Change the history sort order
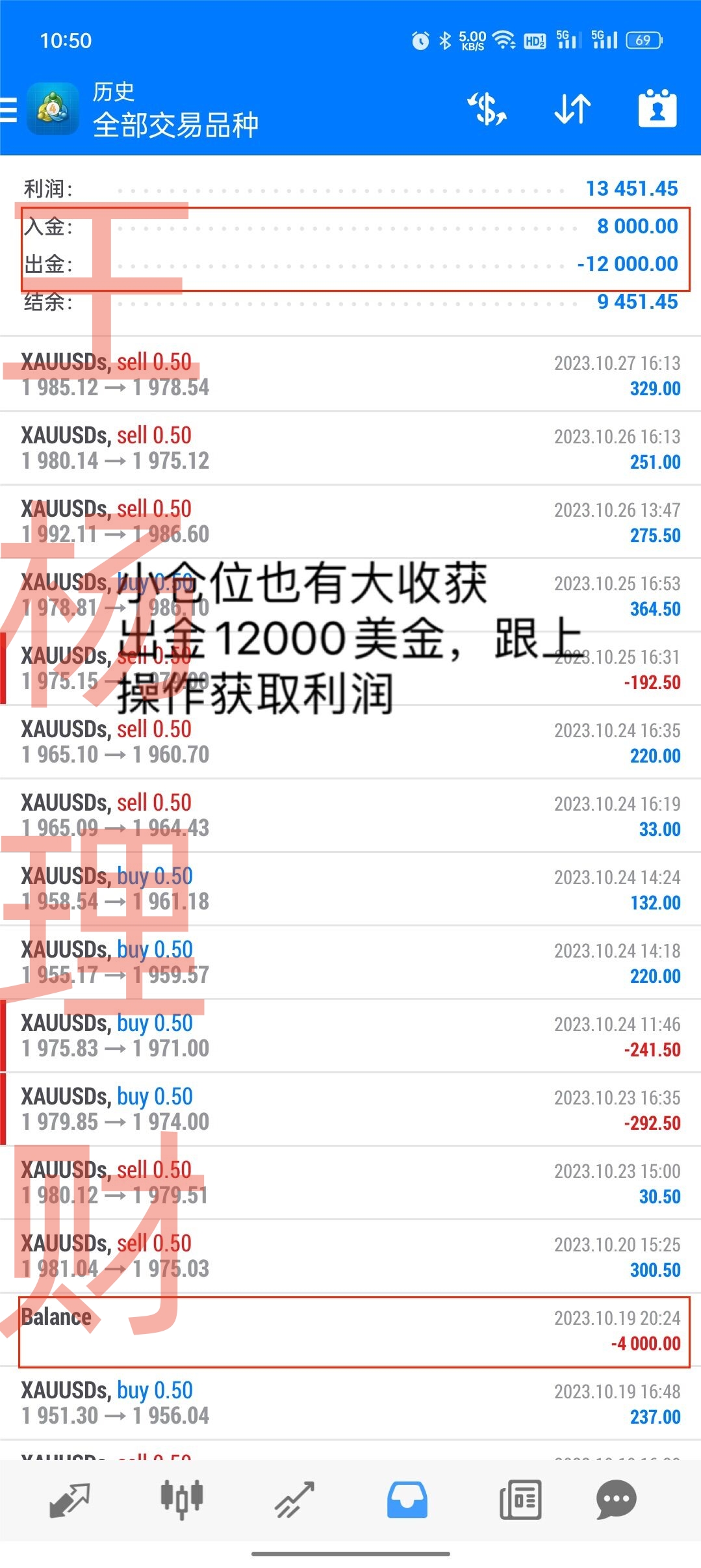The width and height of the screenshot is (701, 1568). coord(572,109)
